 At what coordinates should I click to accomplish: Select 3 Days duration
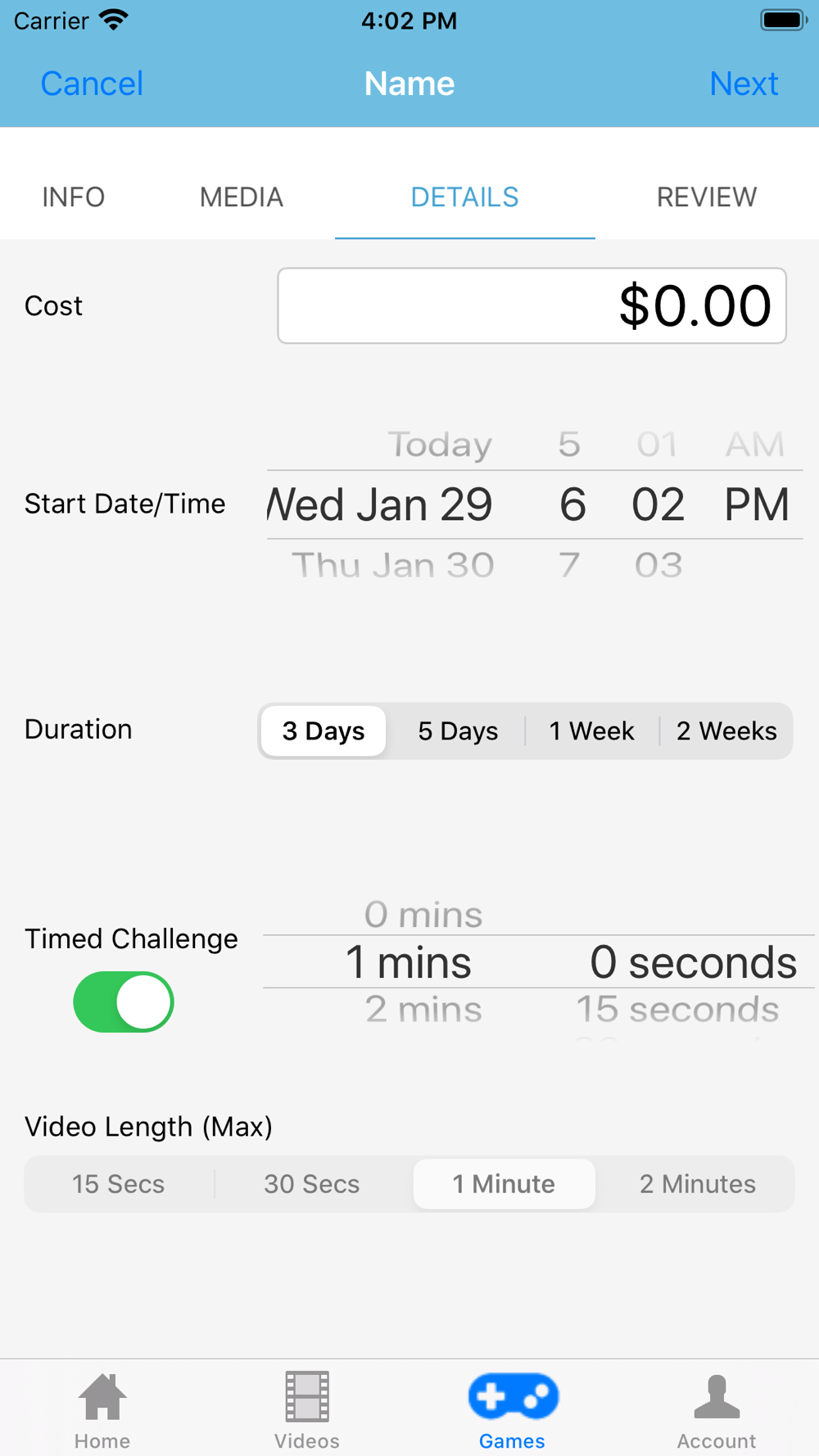(324, 730)
